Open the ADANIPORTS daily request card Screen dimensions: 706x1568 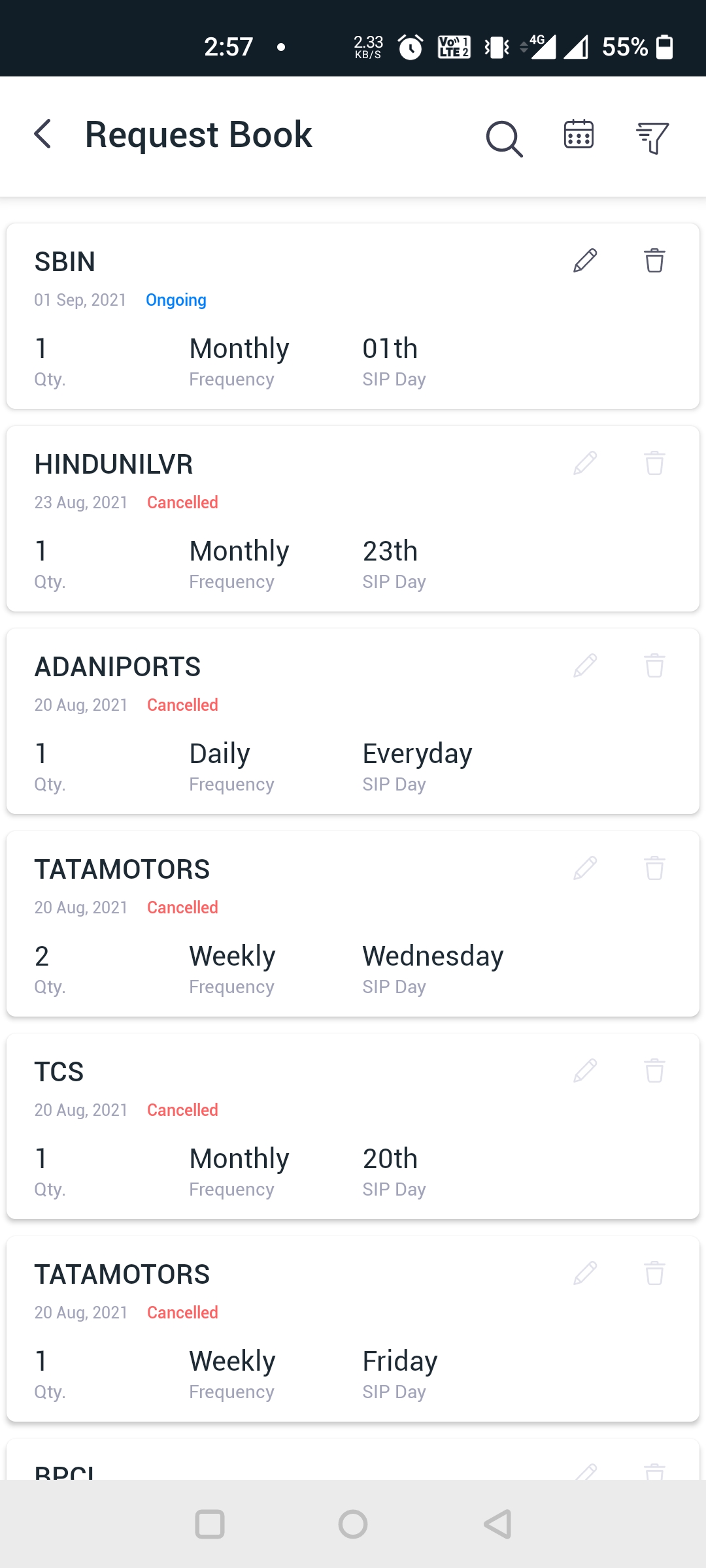[x=353, y=722]
